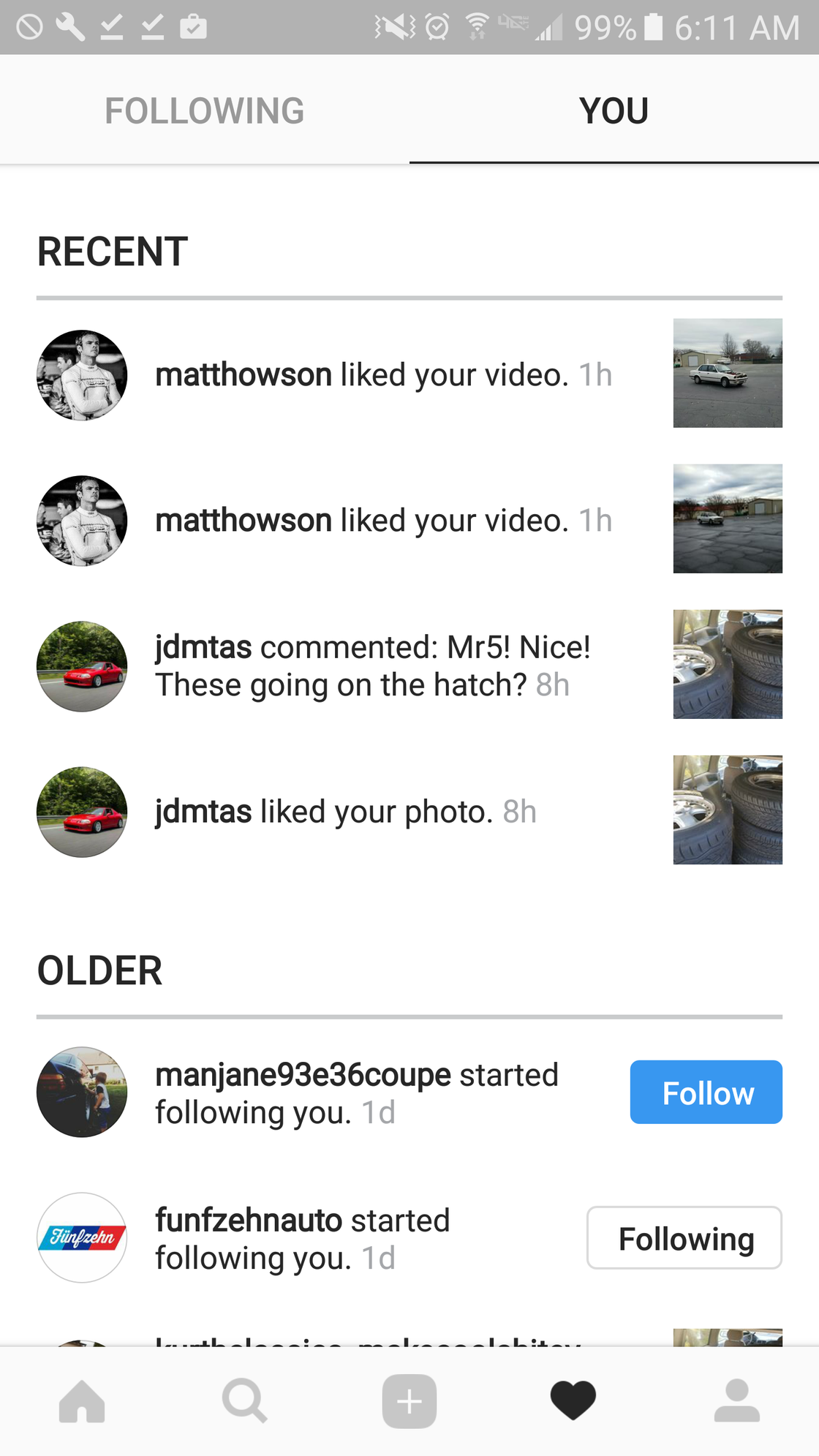This screenshot has width=819, height=1456.
Task: Switch to the Following tab
Action: [204, 111]
